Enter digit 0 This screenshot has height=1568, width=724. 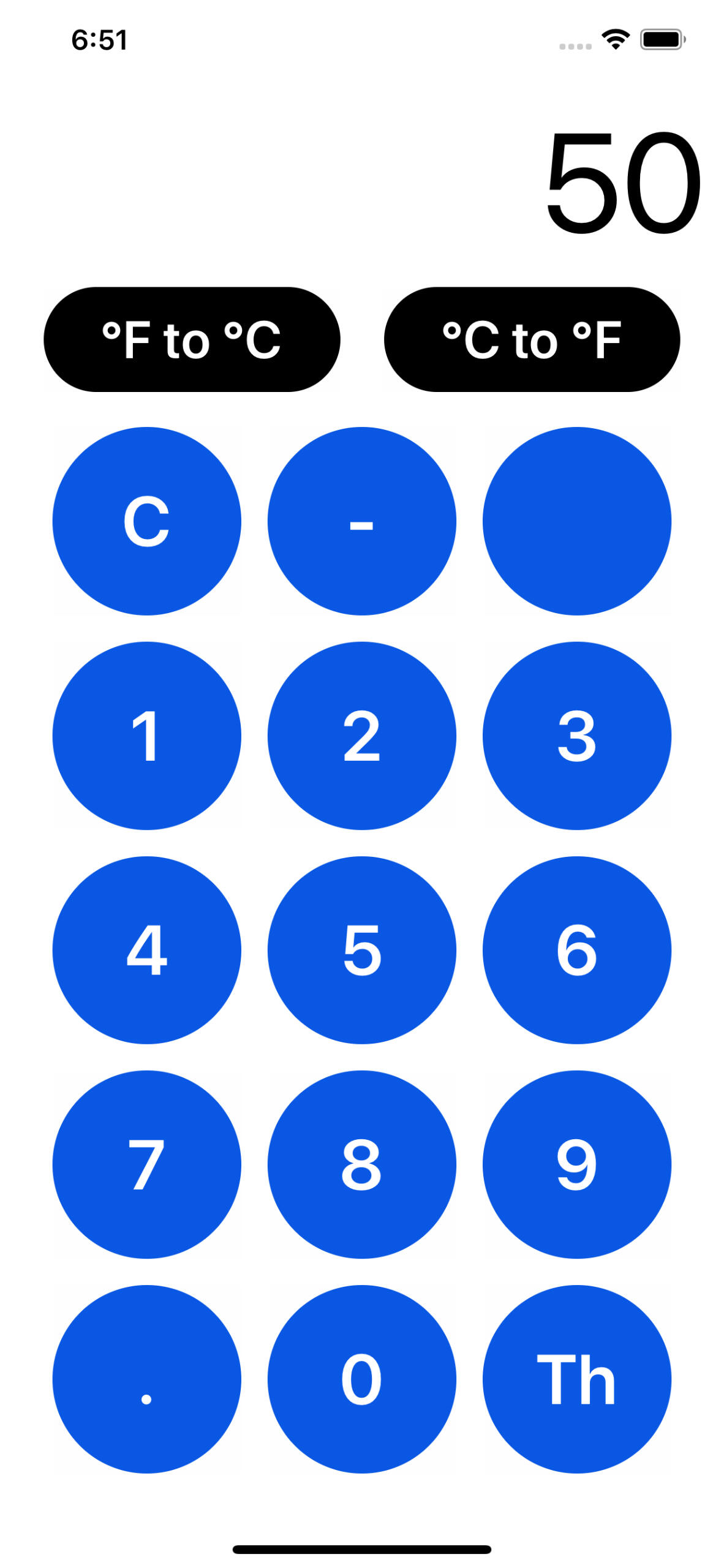[x=361, y=1379]
